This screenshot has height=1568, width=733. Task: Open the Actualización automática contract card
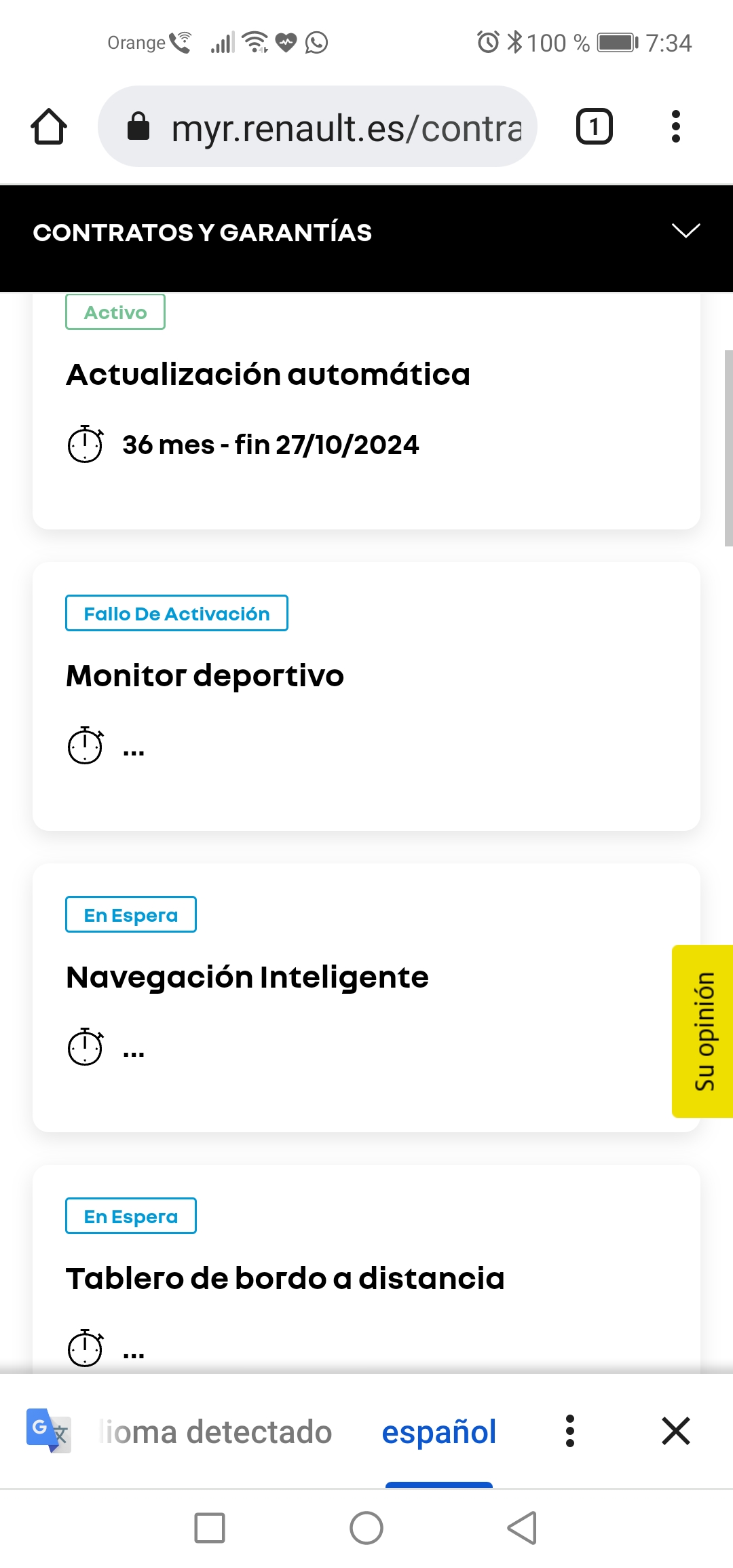[x=366, y=411]
